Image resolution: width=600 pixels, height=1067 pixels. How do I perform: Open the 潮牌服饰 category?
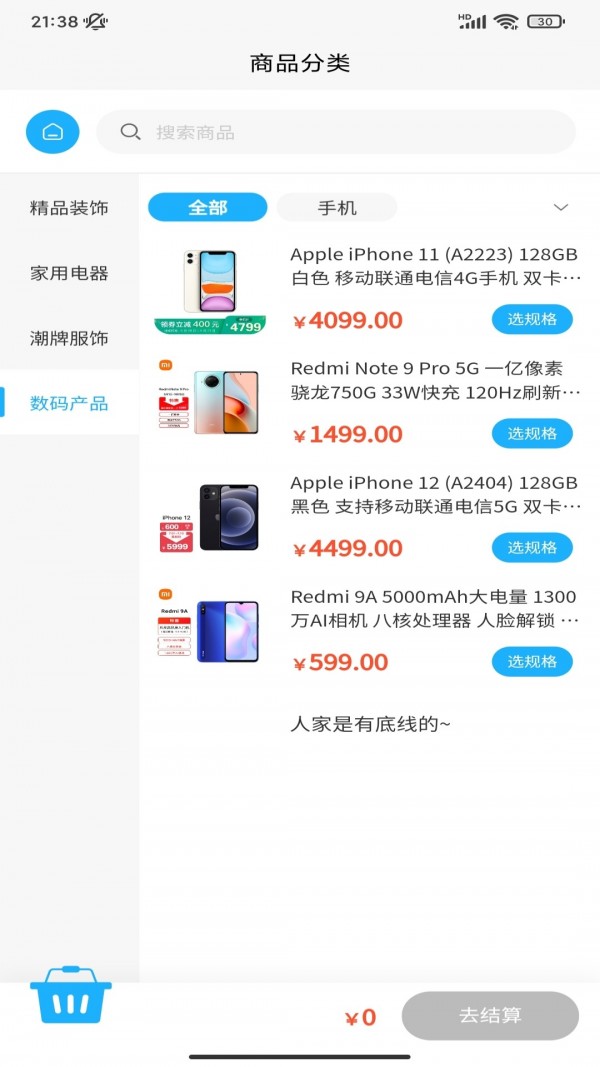point(69,338)
